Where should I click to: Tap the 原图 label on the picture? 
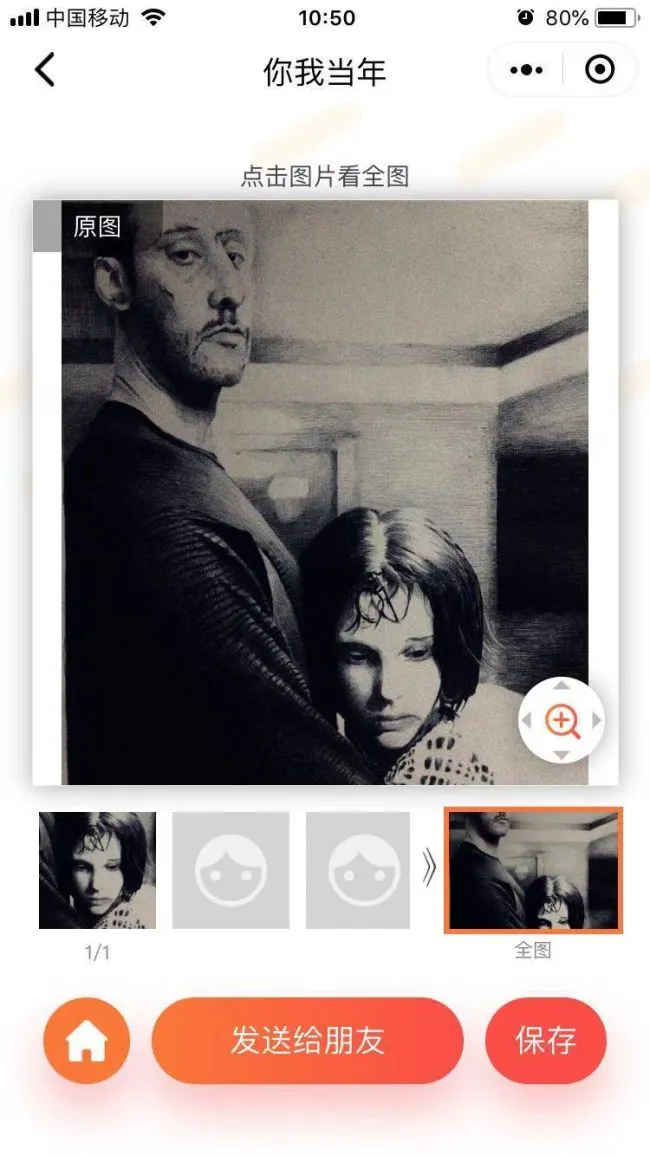click(97, 226)
